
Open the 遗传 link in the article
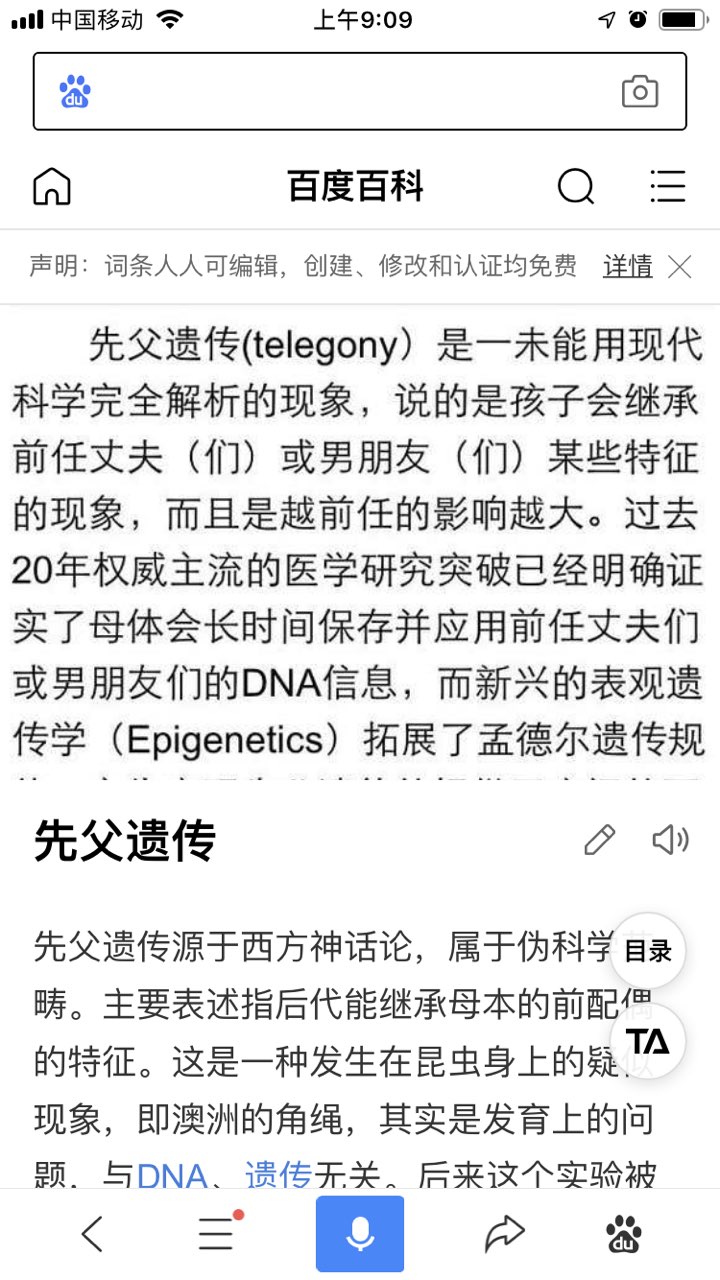click(x=278, y=1174)
